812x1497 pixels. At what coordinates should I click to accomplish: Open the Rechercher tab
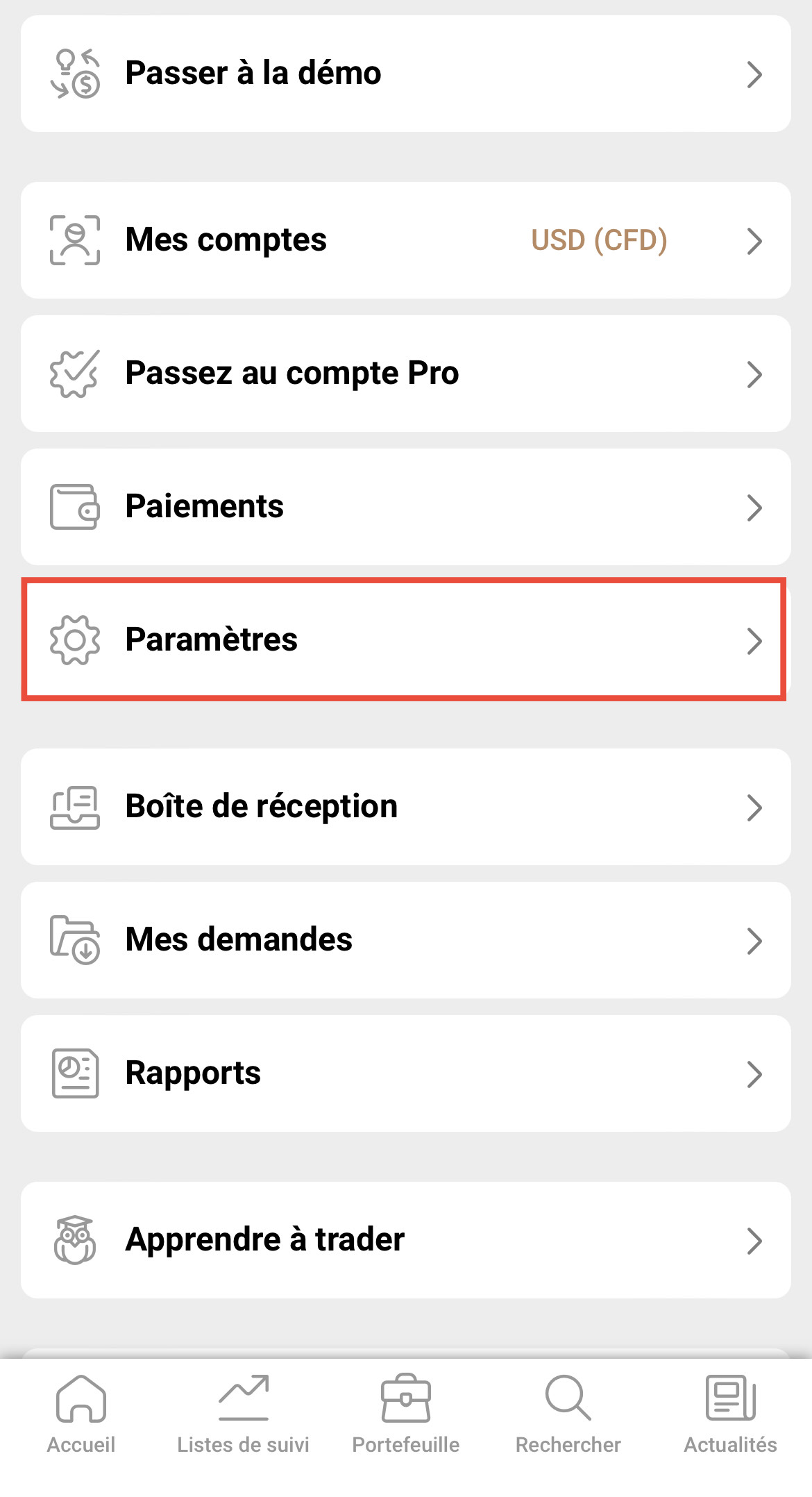pos(568,1414)
